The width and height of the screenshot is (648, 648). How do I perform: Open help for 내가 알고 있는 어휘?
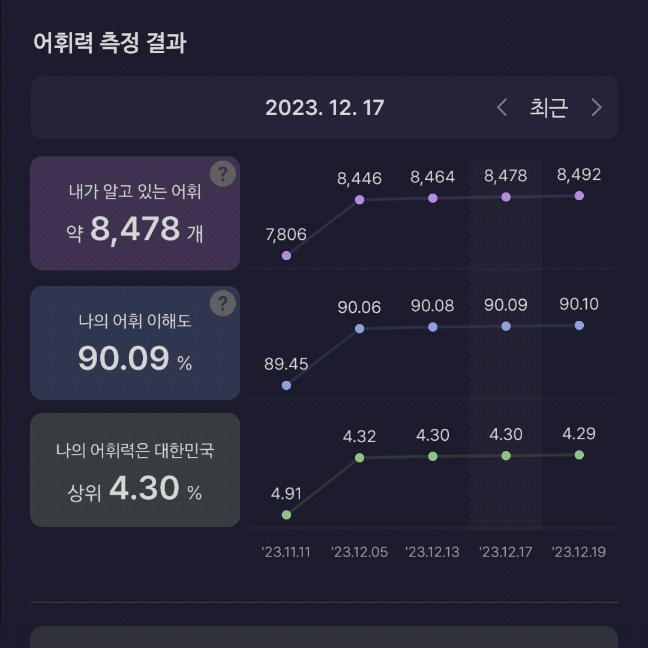[223, 174]
